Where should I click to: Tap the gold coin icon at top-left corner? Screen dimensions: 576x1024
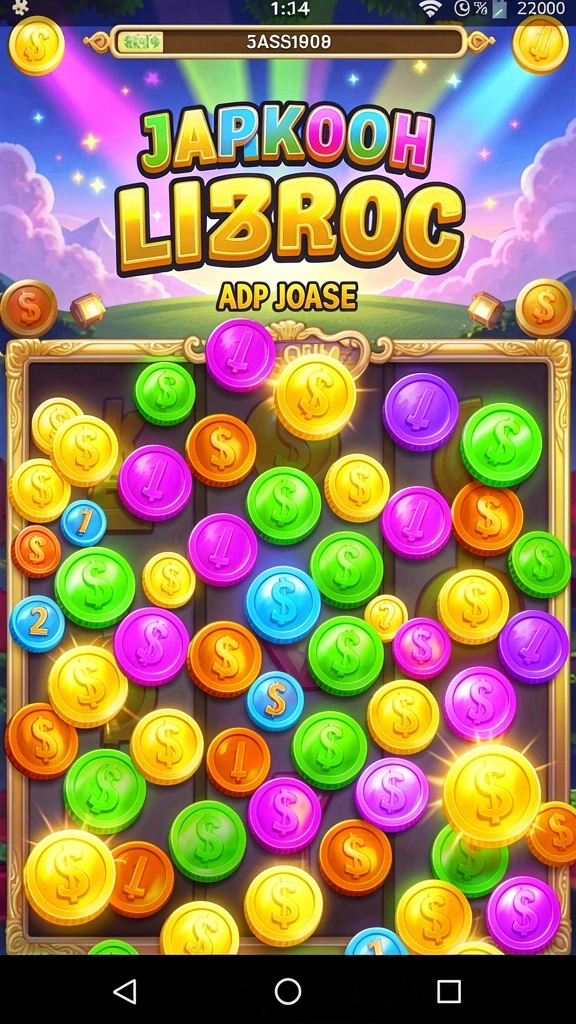click(36, 45)
